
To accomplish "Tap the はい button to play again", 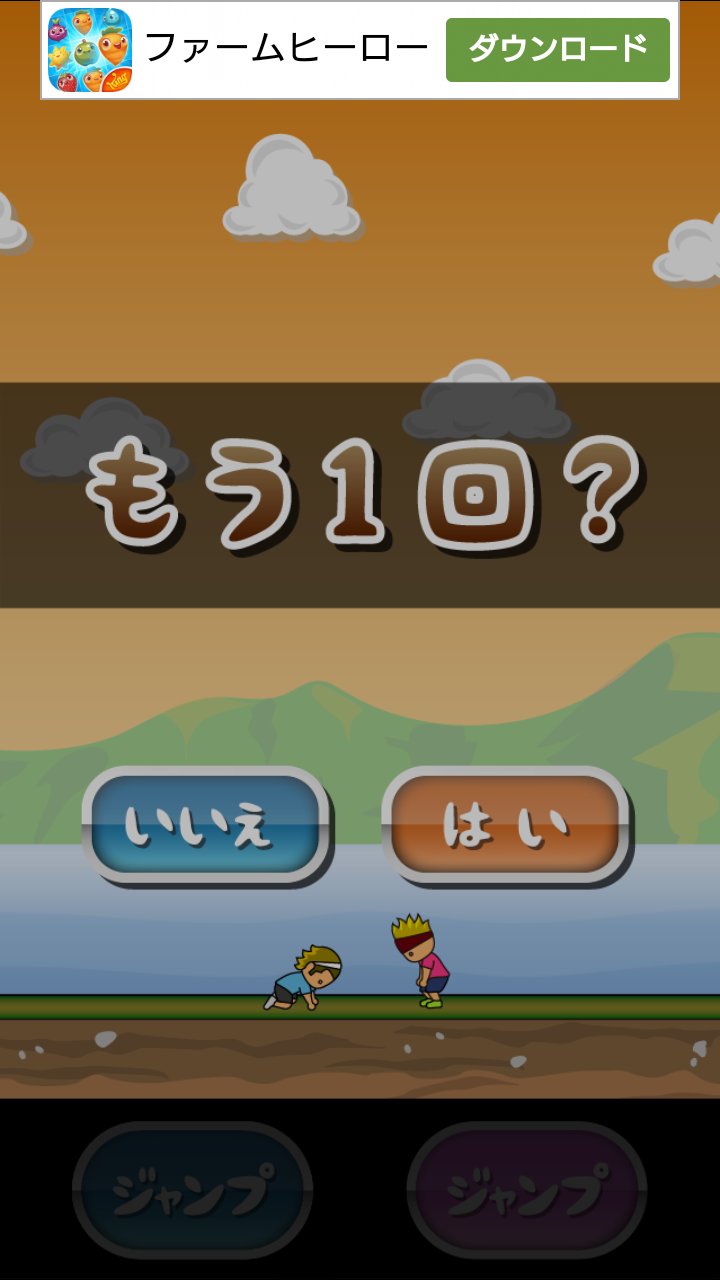I will coord(505,824).
